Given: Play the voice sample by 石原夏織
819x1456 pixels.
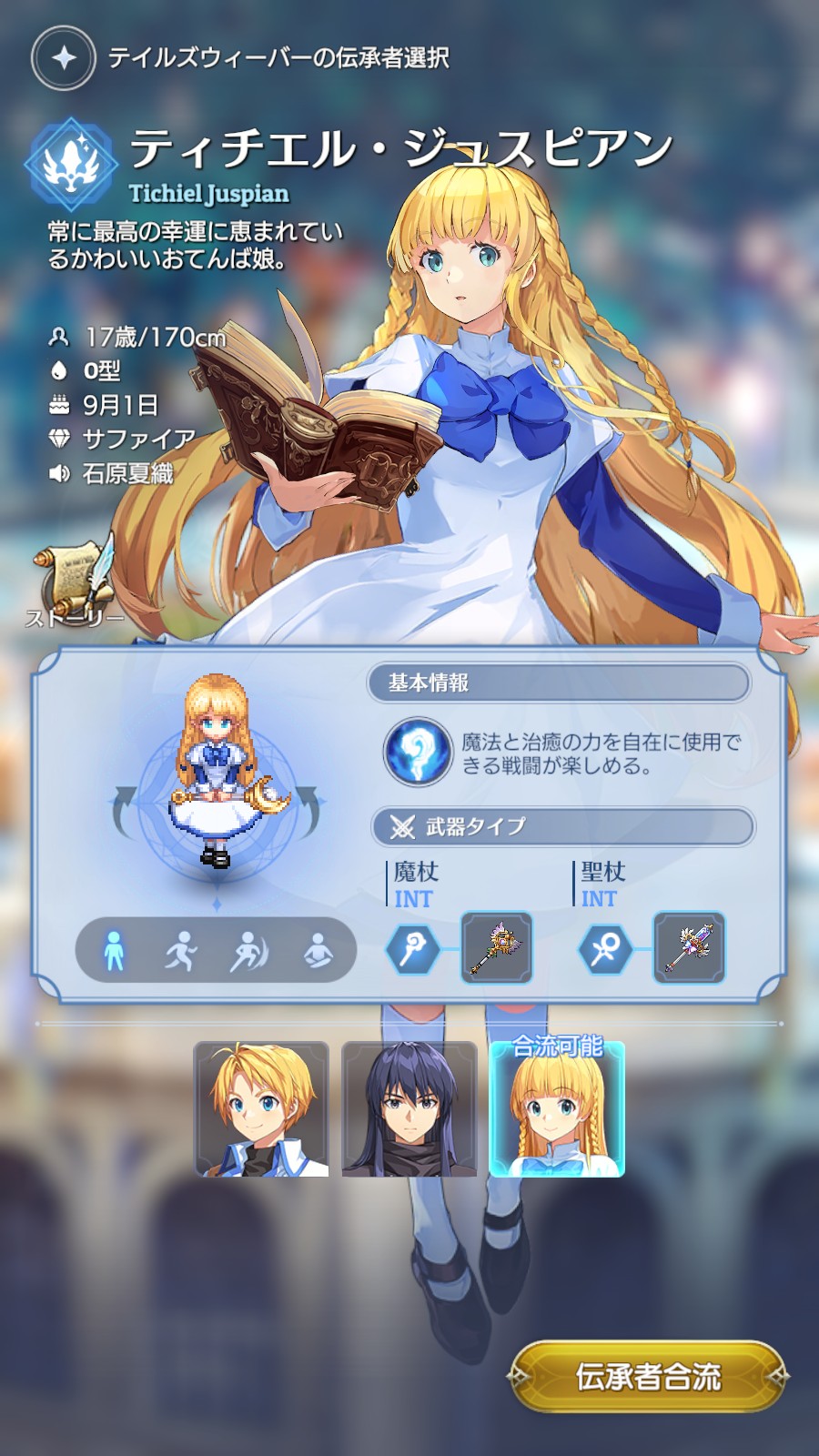Looking at the screenshot, I should point(59,473).
